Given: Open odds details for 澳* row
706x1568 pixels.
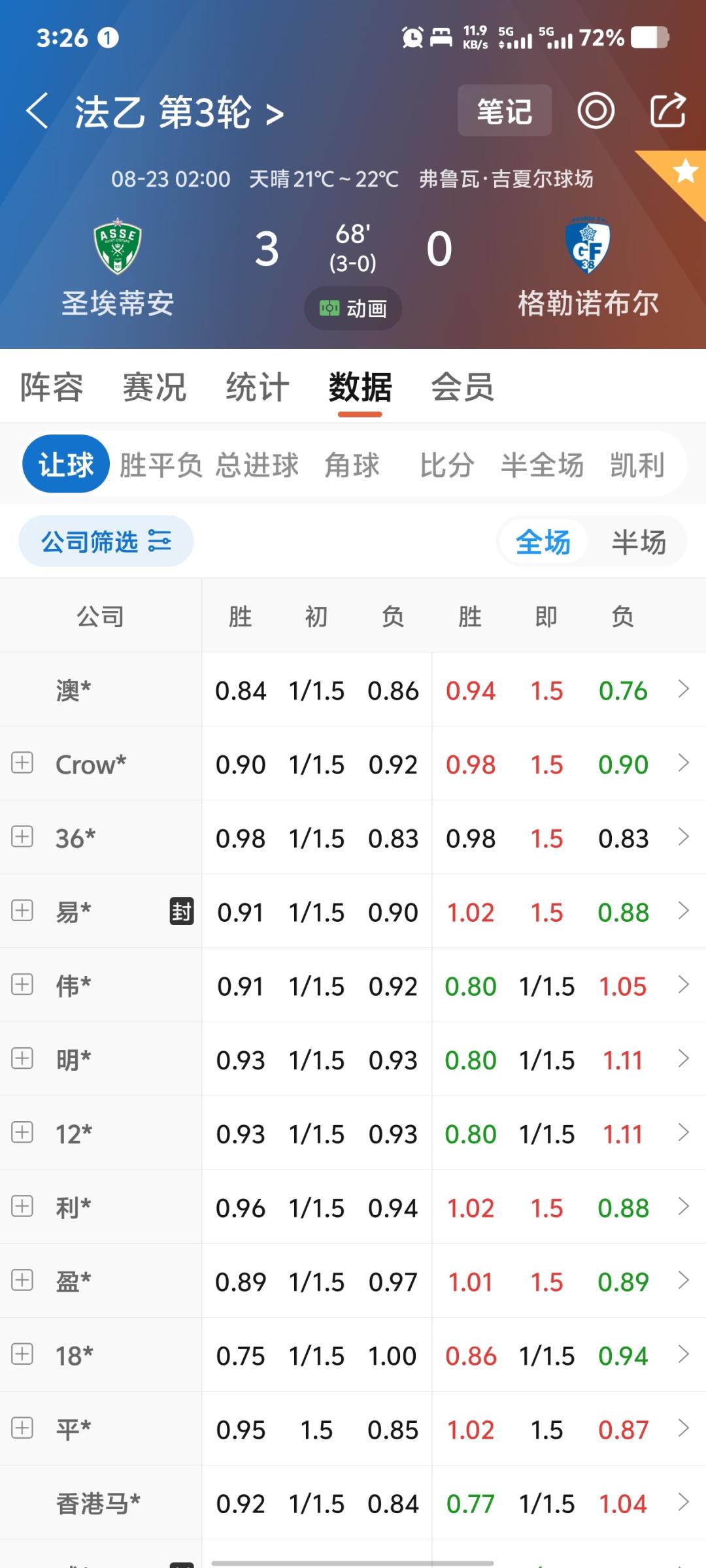Looking at the screenshot, I should click(x=684, y=689).
